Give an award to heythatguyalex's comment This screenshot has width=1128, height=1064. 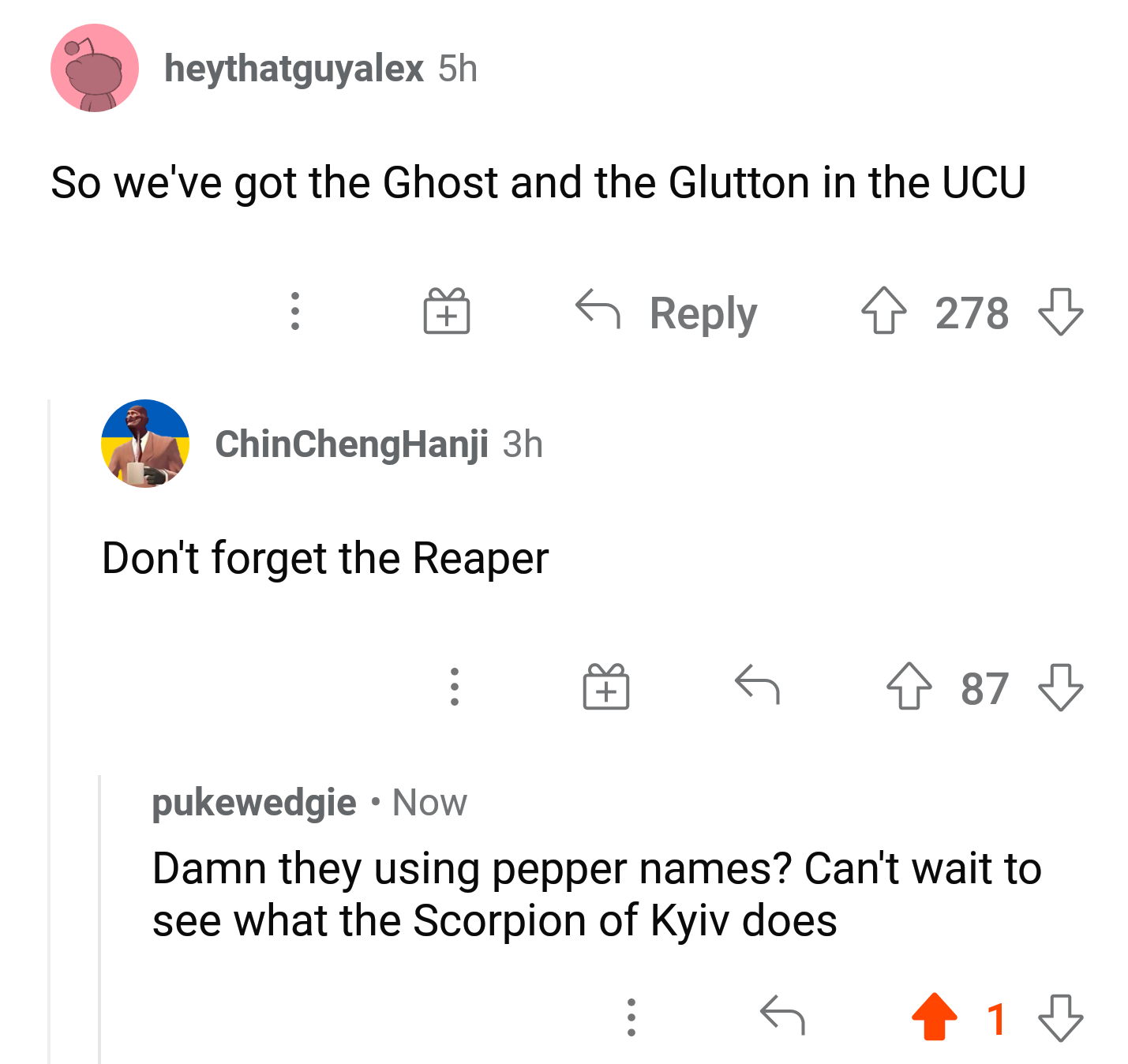(x=447, y=311)
